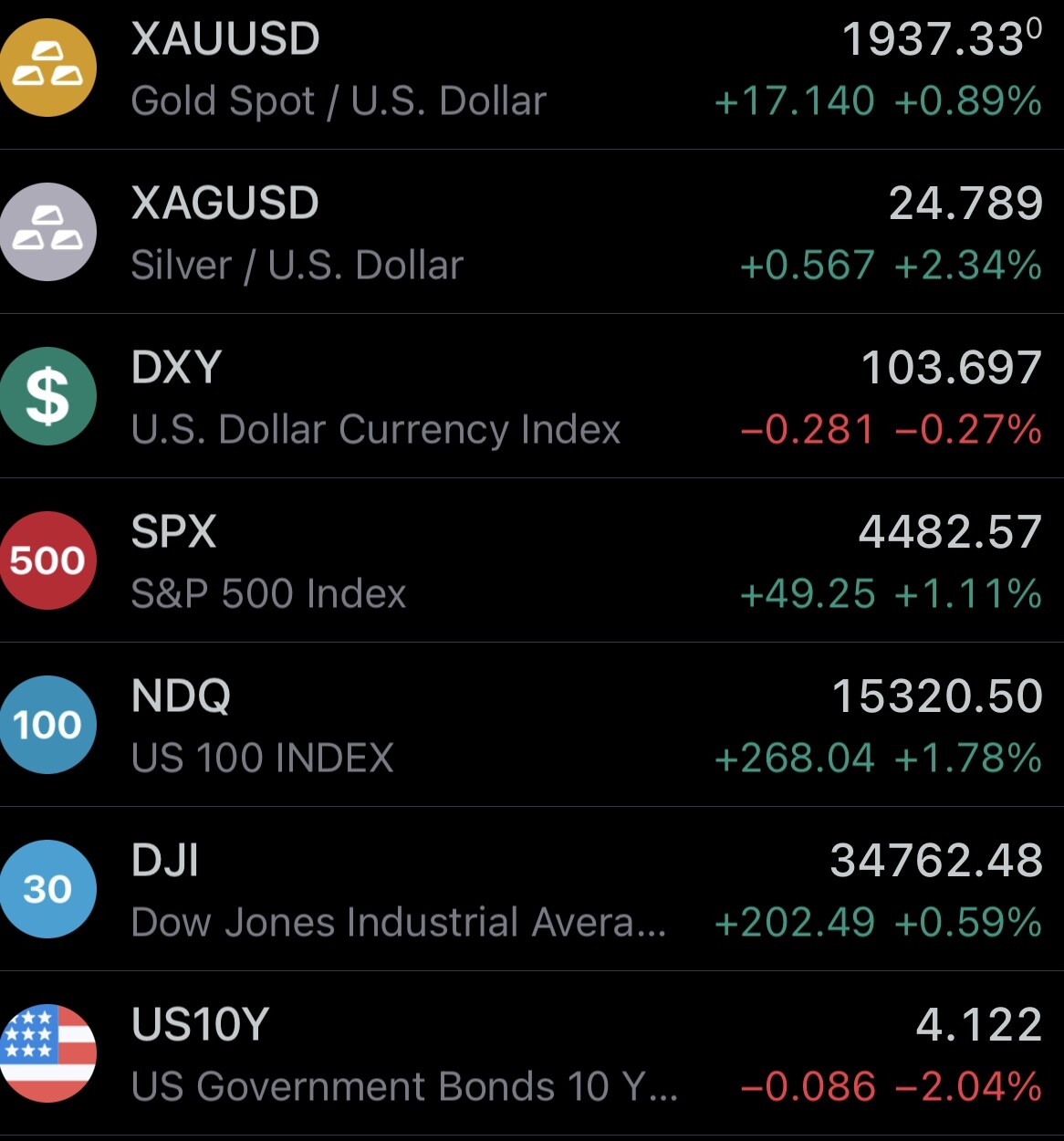Viewport: 1064px width, 1141px height.
Task: View the DXY Dollar Currency Index
Action: click(x=532, y=398)
